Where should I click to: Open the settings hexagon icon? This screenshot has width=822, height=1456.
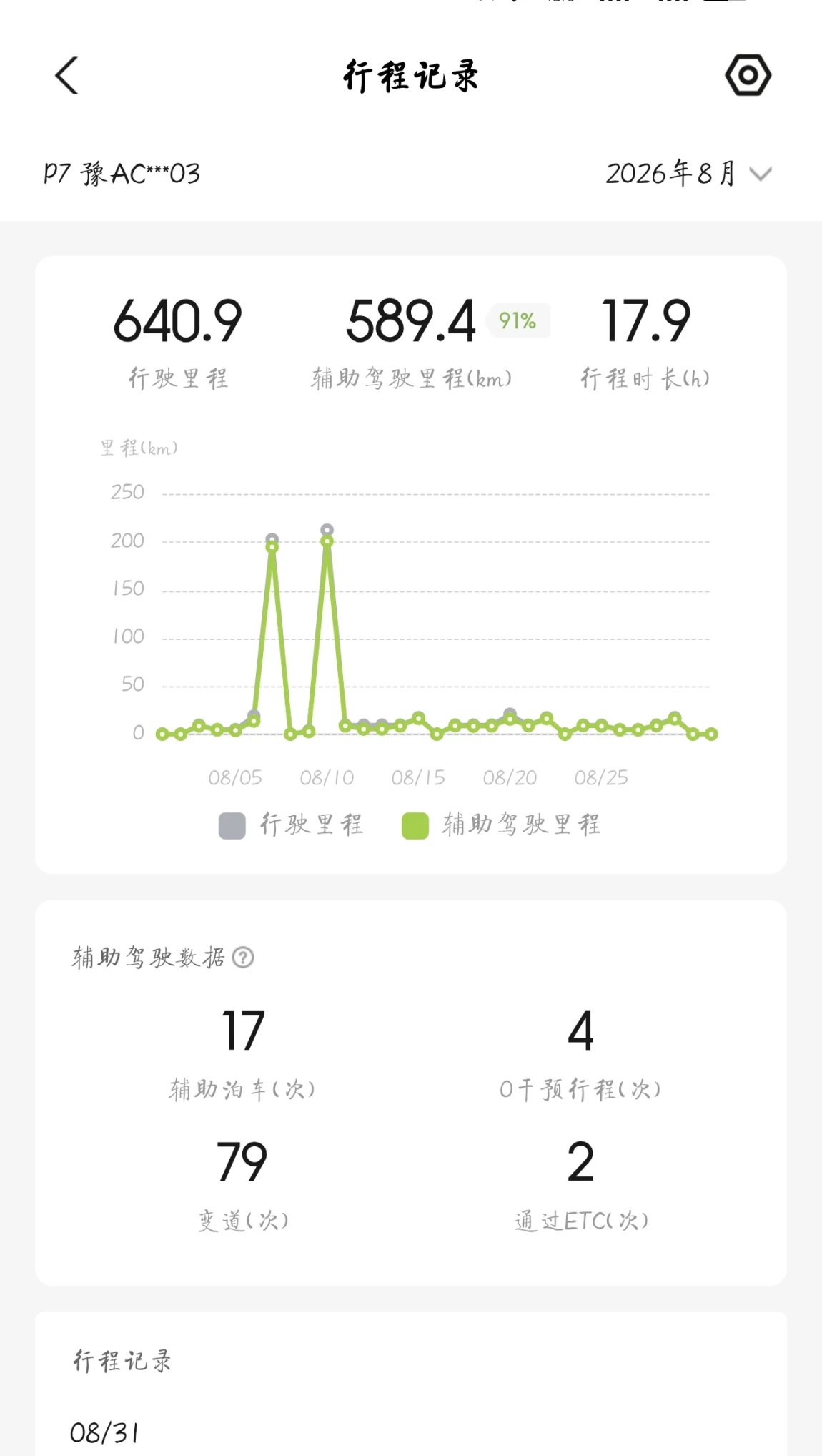point(748,75)
